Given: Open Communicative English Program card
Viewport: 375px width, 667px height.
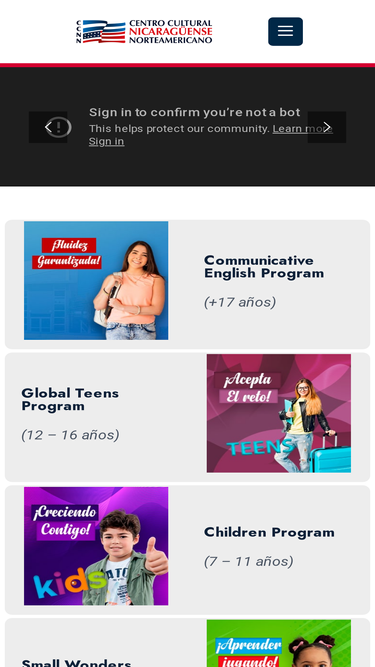Looking at the screenshot, I should 188,284.
